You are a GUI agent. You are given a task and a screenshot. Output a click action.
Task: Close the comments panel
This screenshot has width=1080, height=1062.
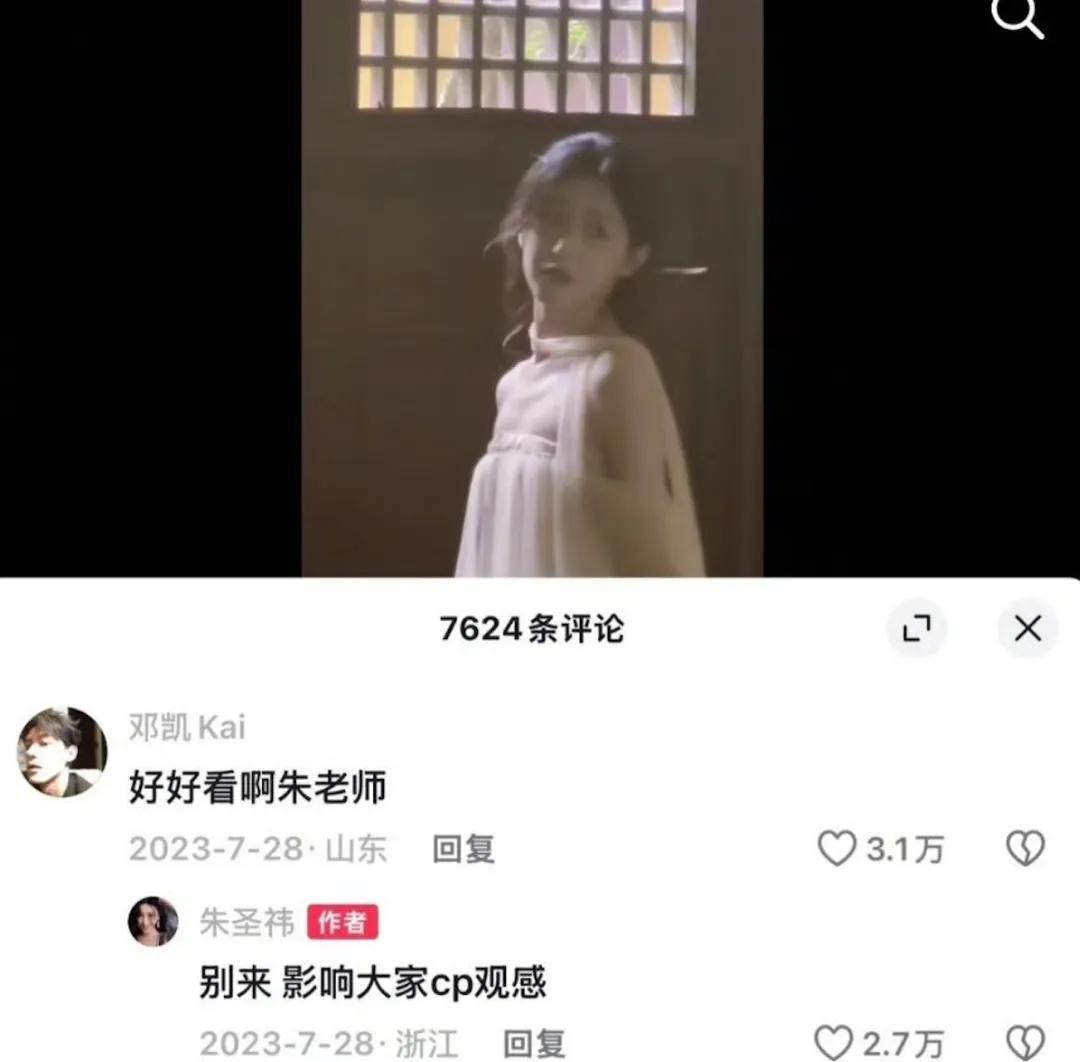pos(1027,628)
